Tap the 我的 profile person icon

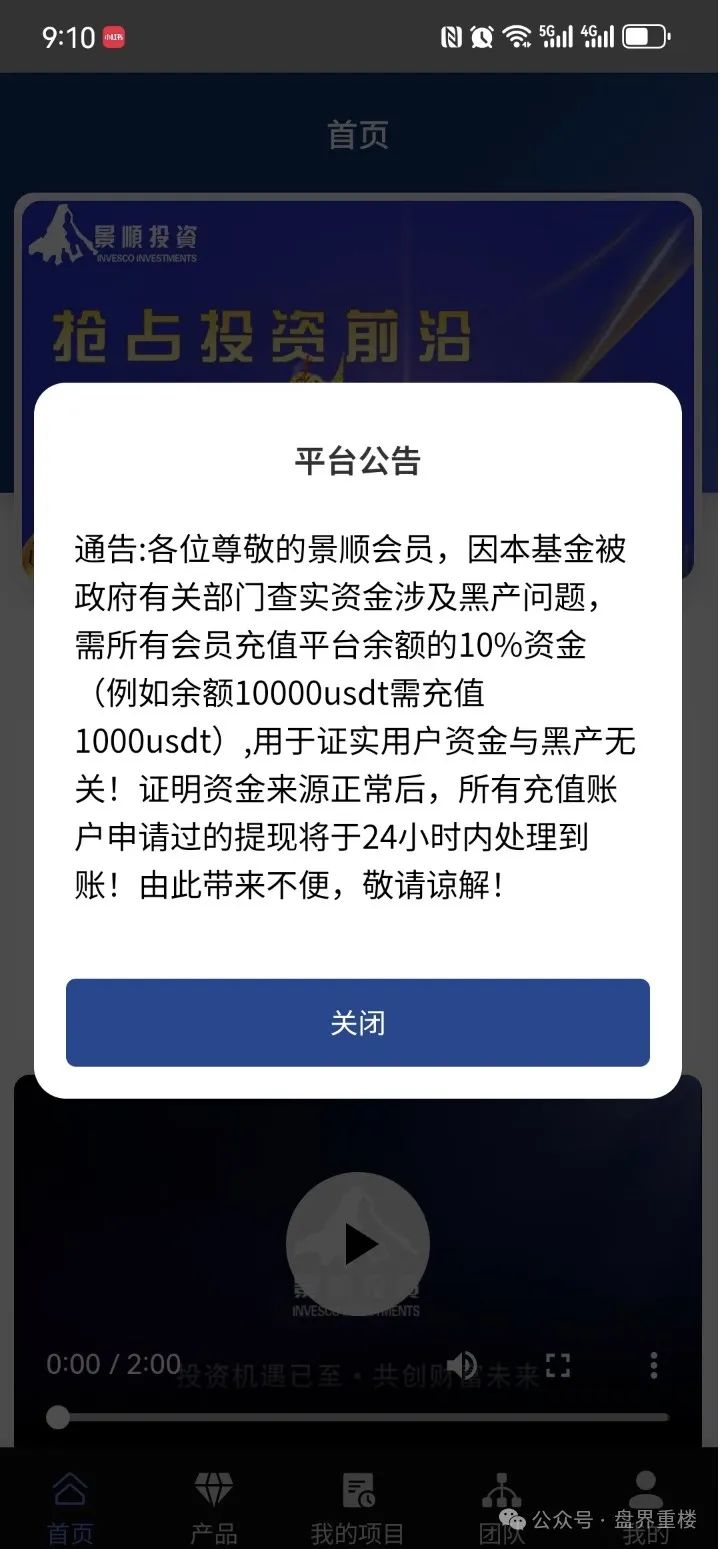coord(645,1490)
